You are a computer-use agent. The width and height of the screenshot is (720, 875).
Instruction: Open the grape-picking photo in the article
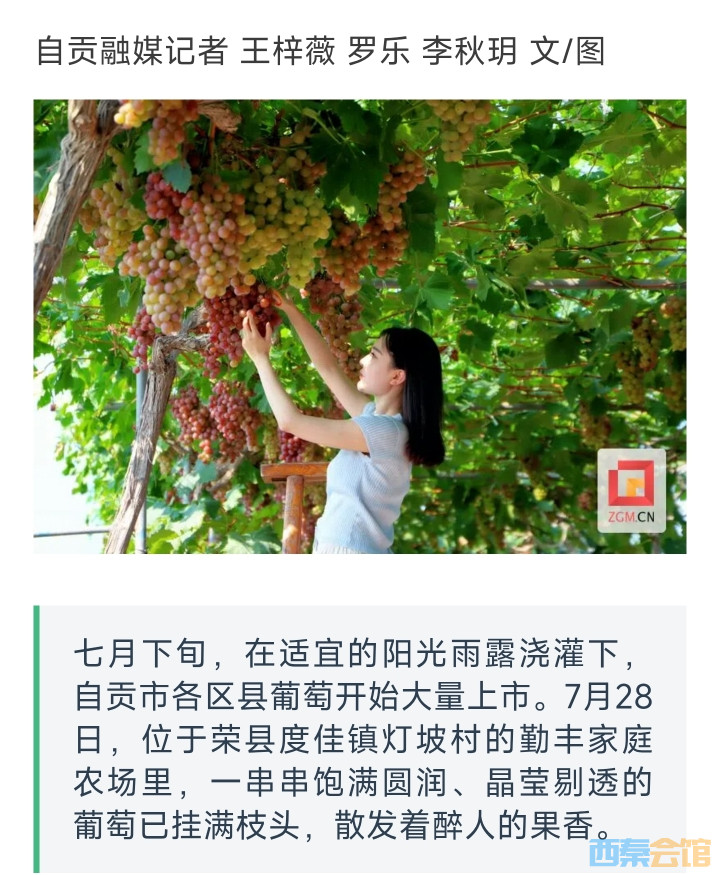pyautogui.click(x=360, y=326)
